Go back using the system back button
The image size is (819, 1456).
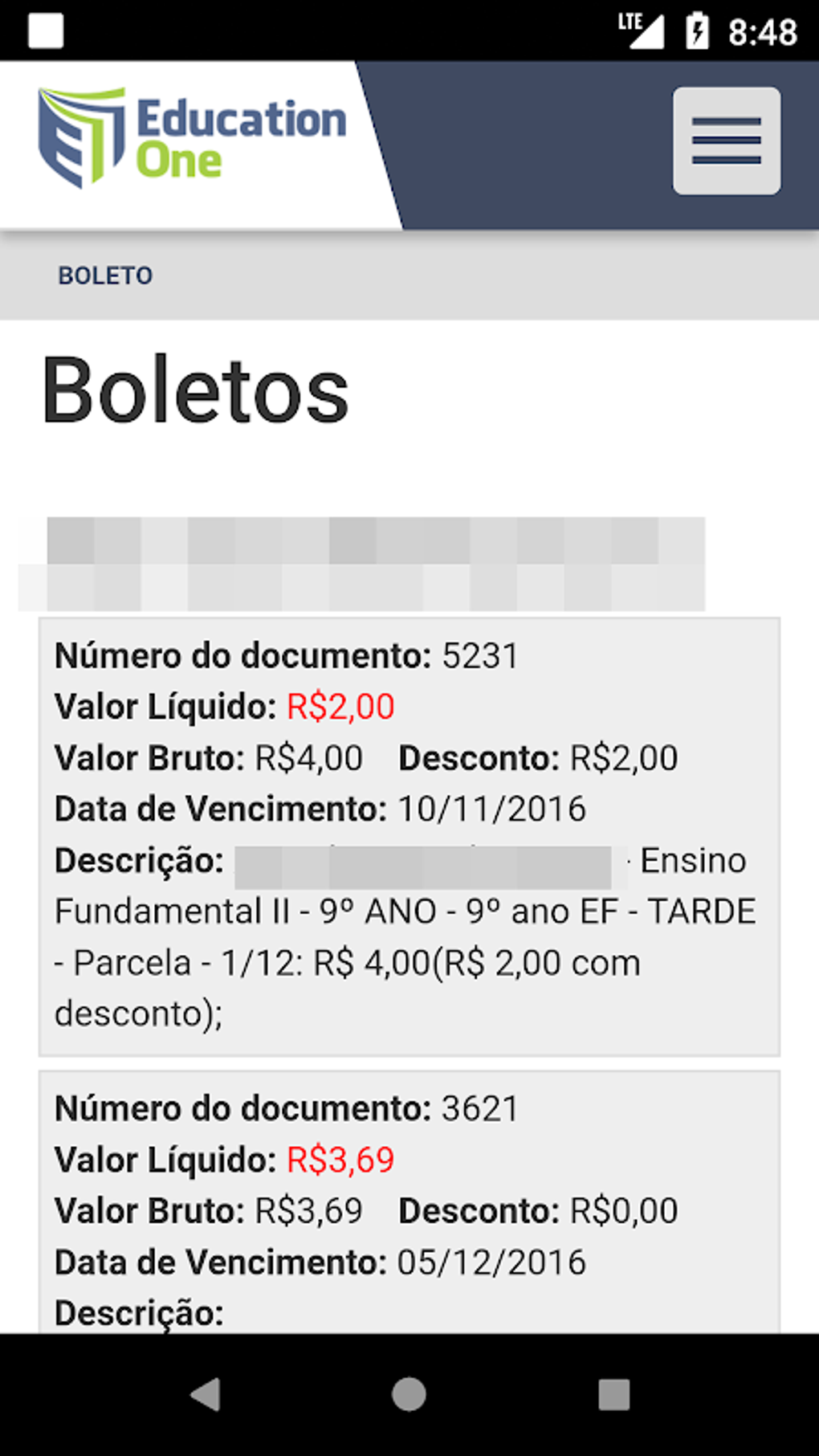click(206, 1395)
